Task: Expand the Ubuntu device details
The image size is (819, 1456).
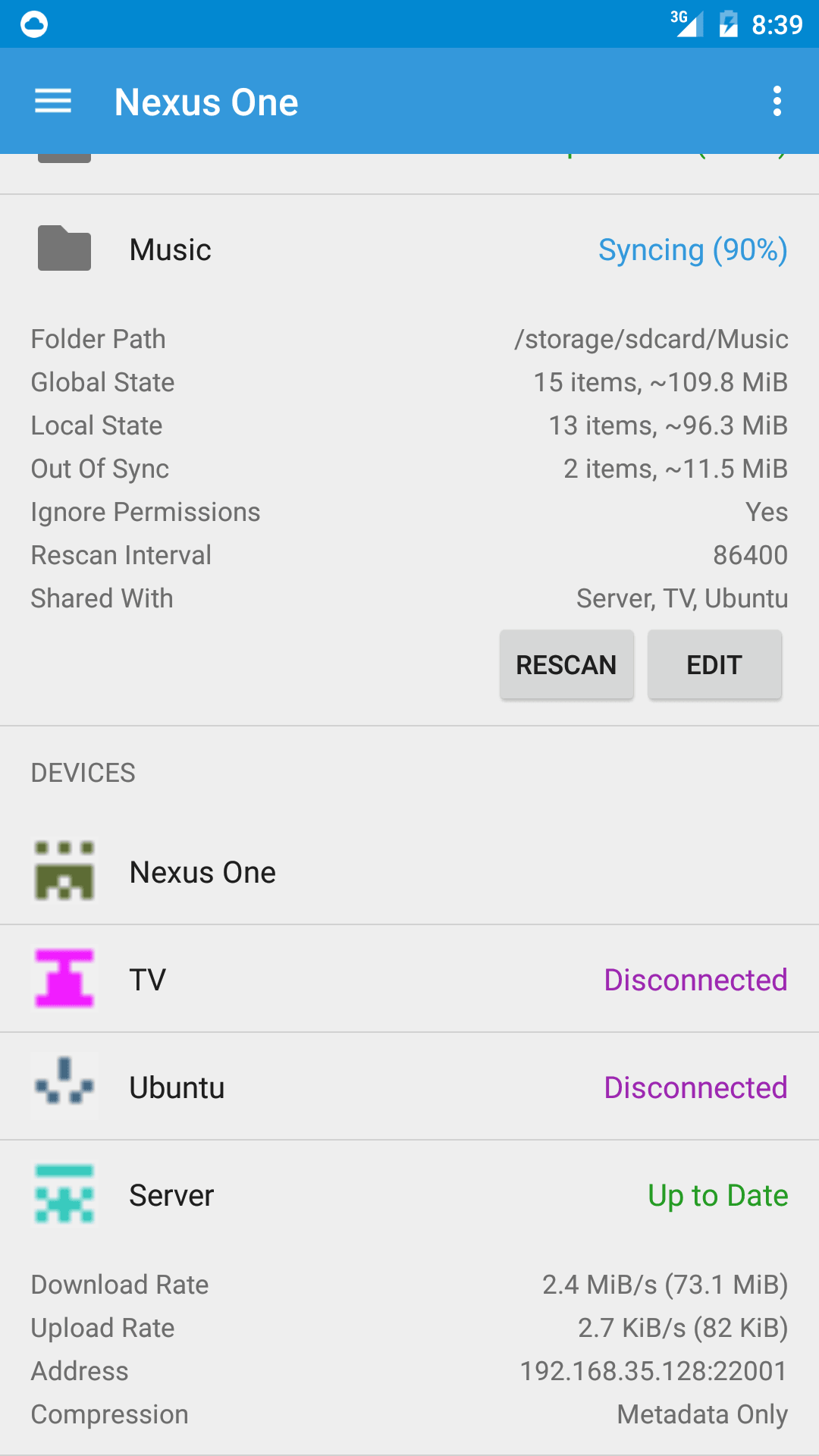Action: point(409,1087)
